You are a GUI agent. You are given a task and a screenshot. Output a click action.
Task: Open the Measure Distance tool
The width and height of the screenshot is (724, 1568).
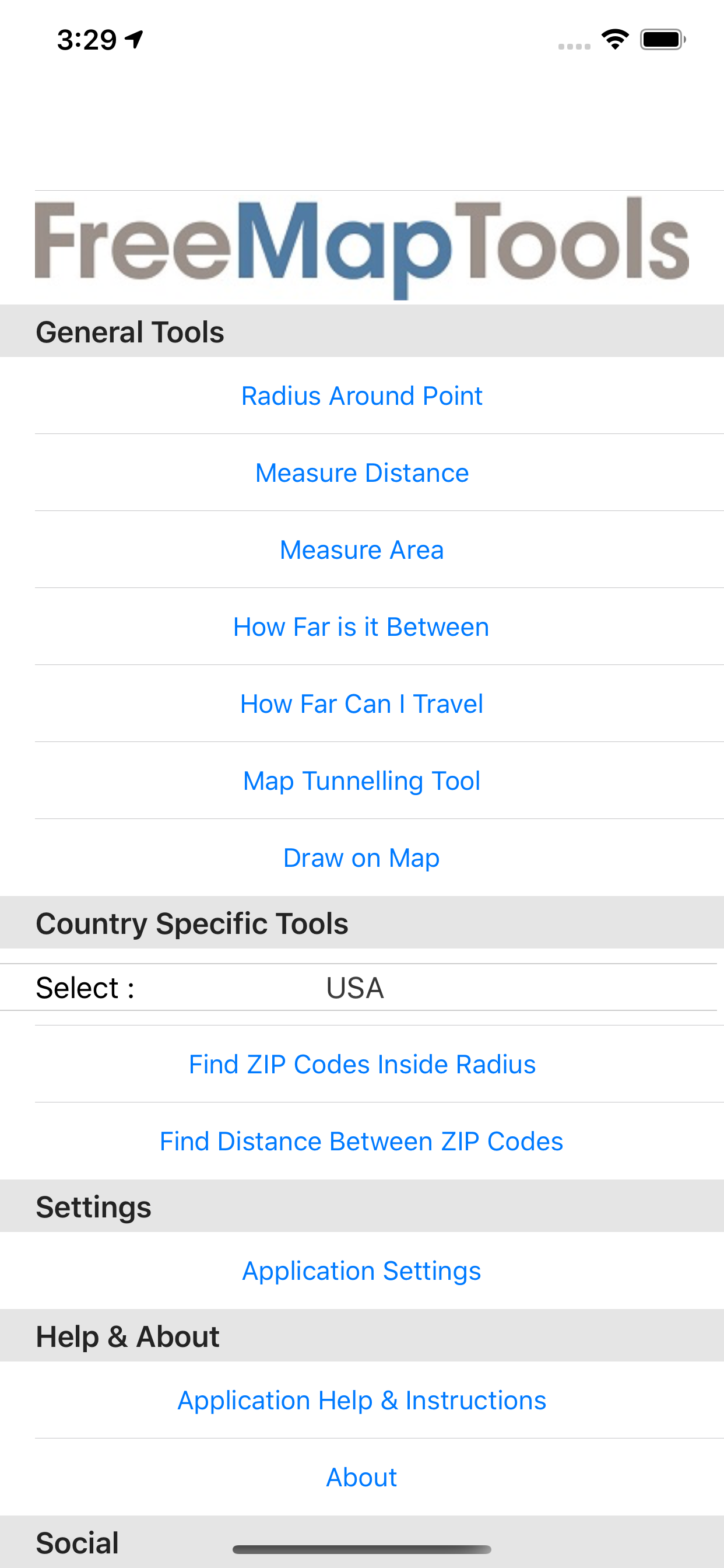(x=361, y=473)
